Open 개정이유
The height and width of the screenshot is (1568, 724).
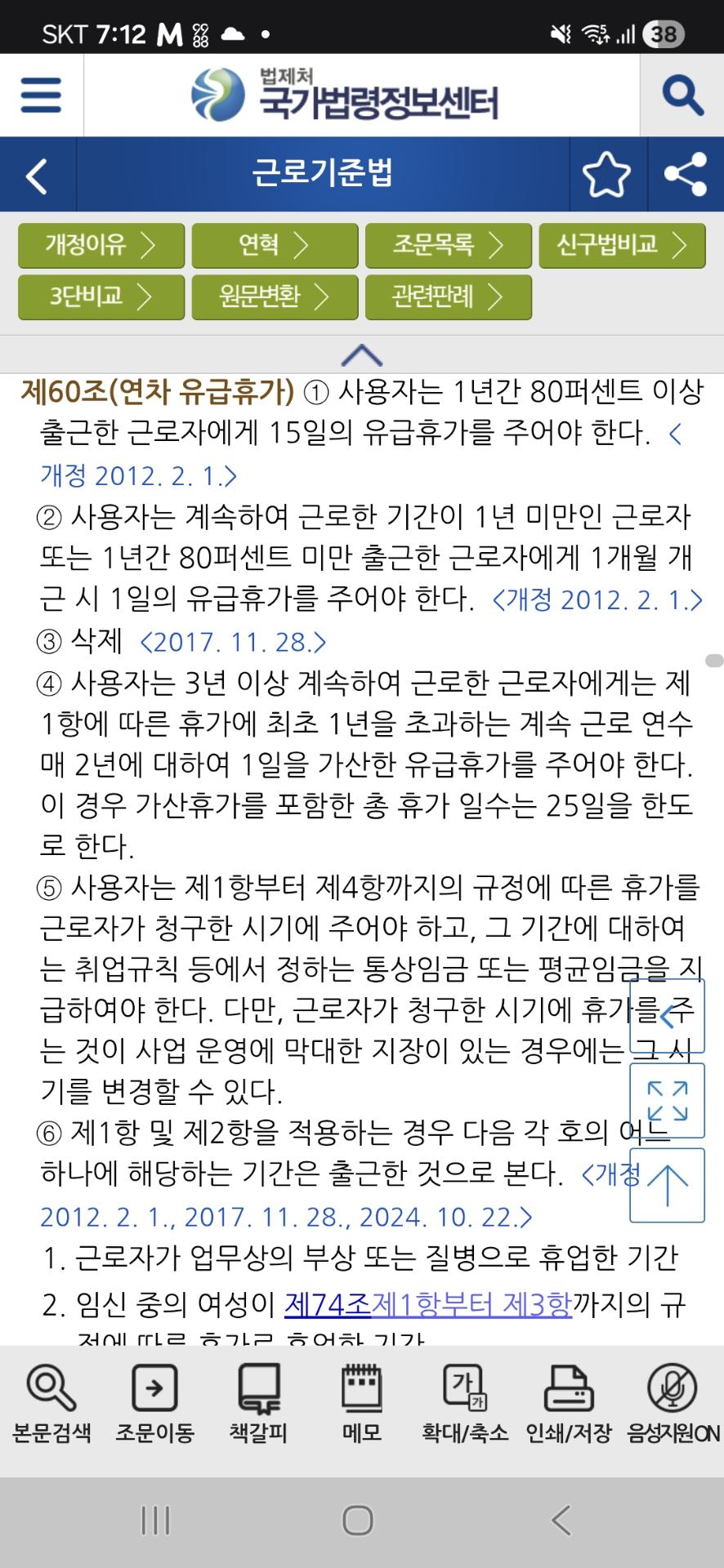pos(101,245)
